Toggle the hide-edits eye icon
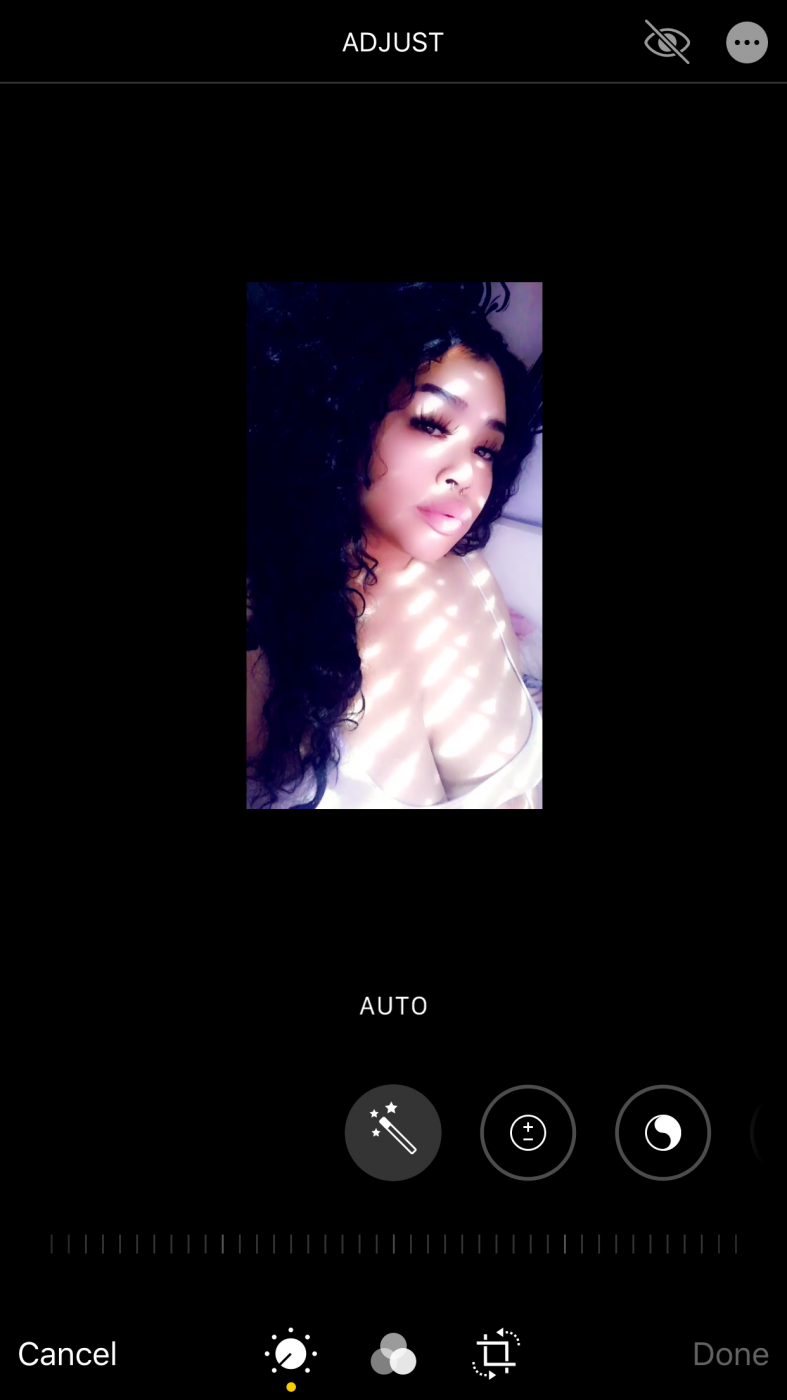787x1400 pixels. point(667,42)
